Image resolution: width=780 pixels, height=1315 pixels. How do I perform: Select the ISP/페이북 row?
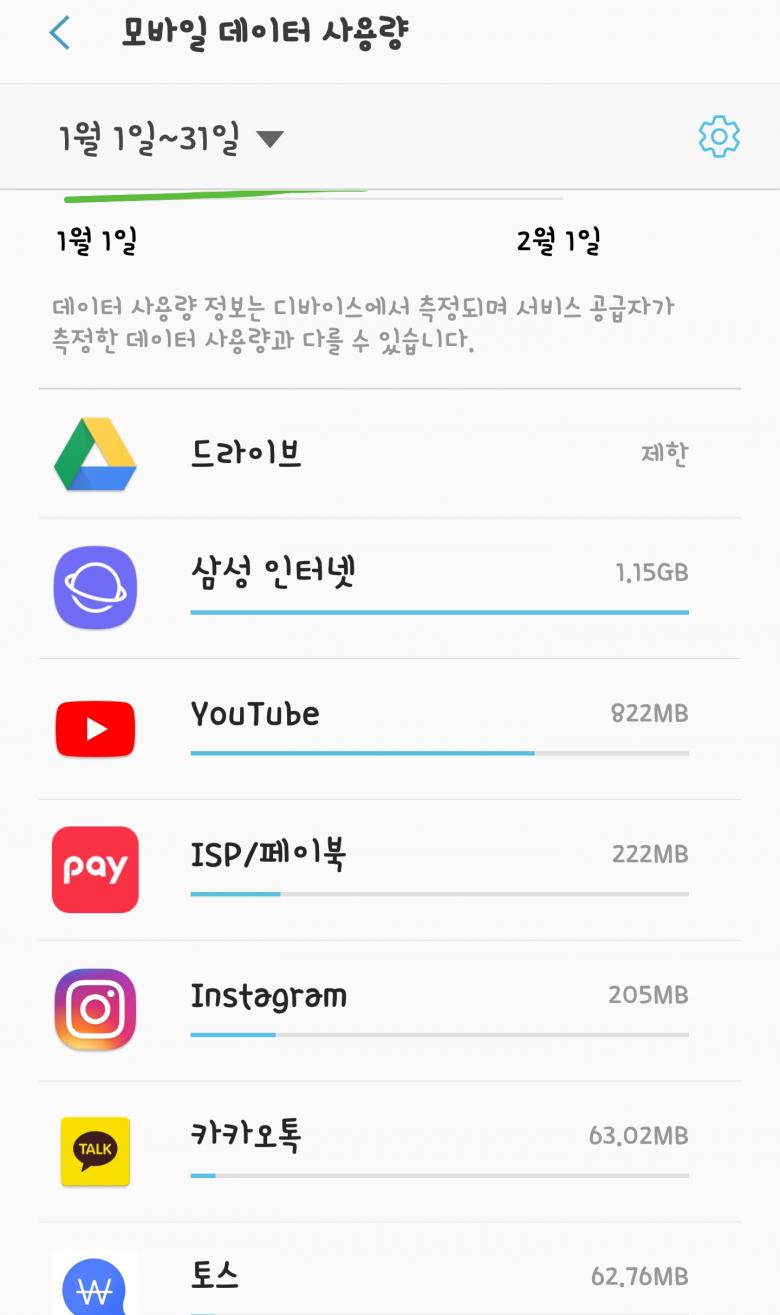pos(390,869)
